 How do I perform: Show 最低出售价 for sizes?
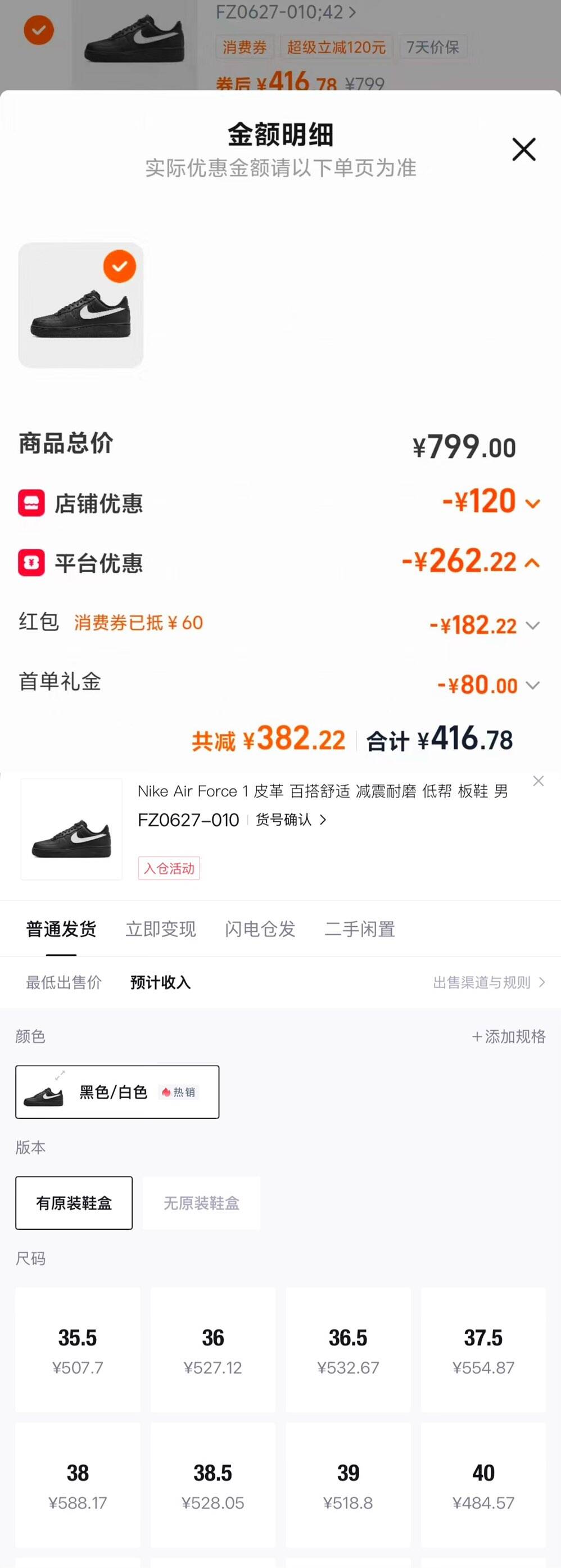coord(64,982)
